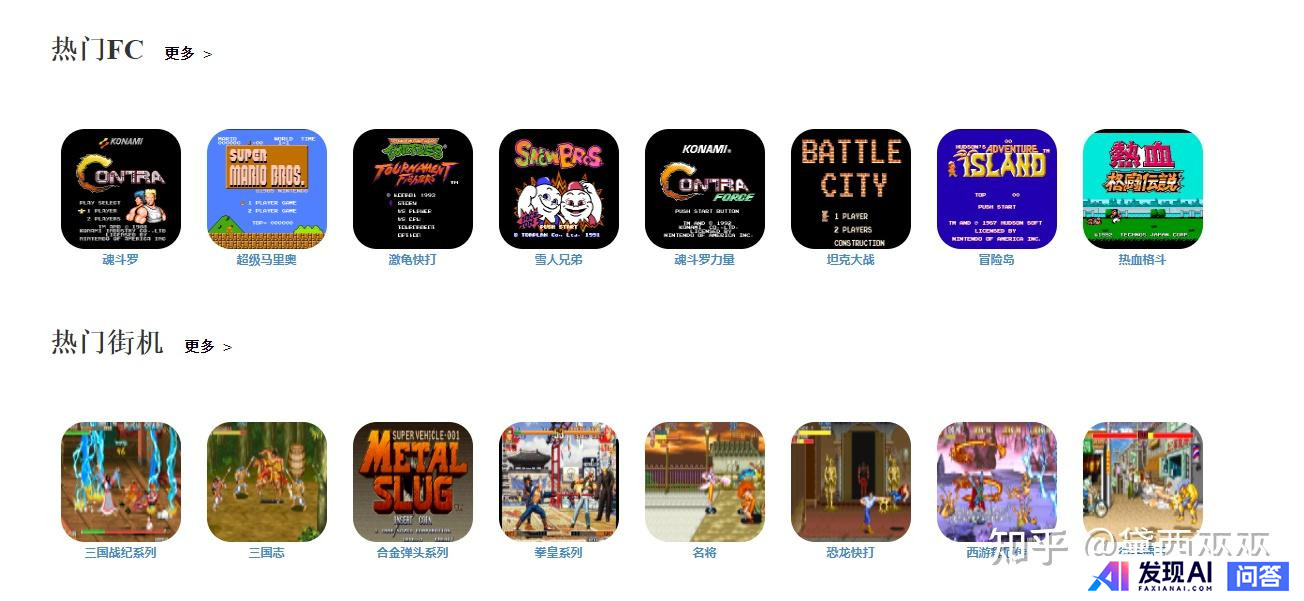Select the 激龟快打 game
1304x601 pixels.
pyautogui.click(x=413, y=189)
